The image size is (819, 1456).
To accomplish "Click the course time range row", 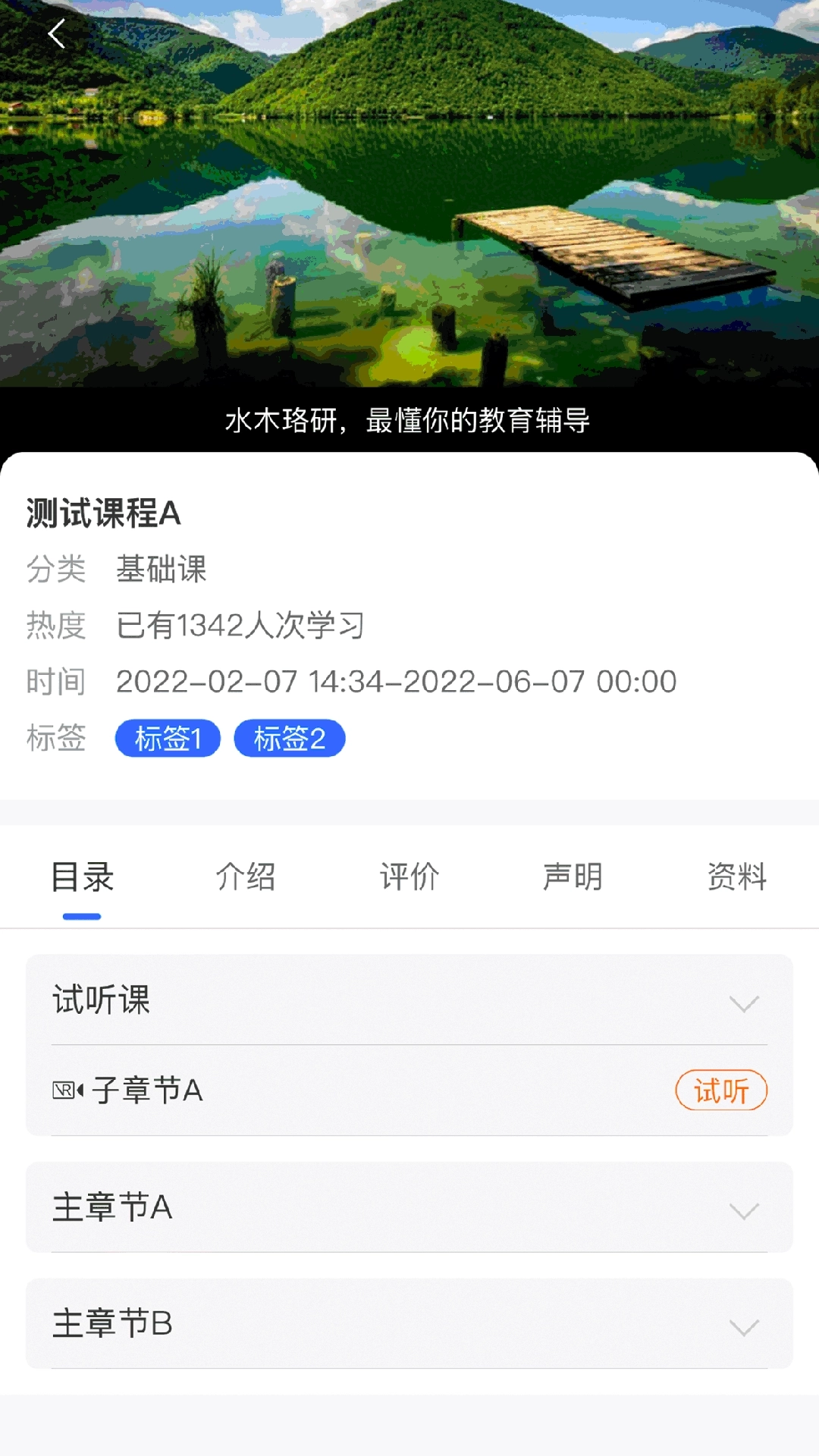I will tap(394, 681).
